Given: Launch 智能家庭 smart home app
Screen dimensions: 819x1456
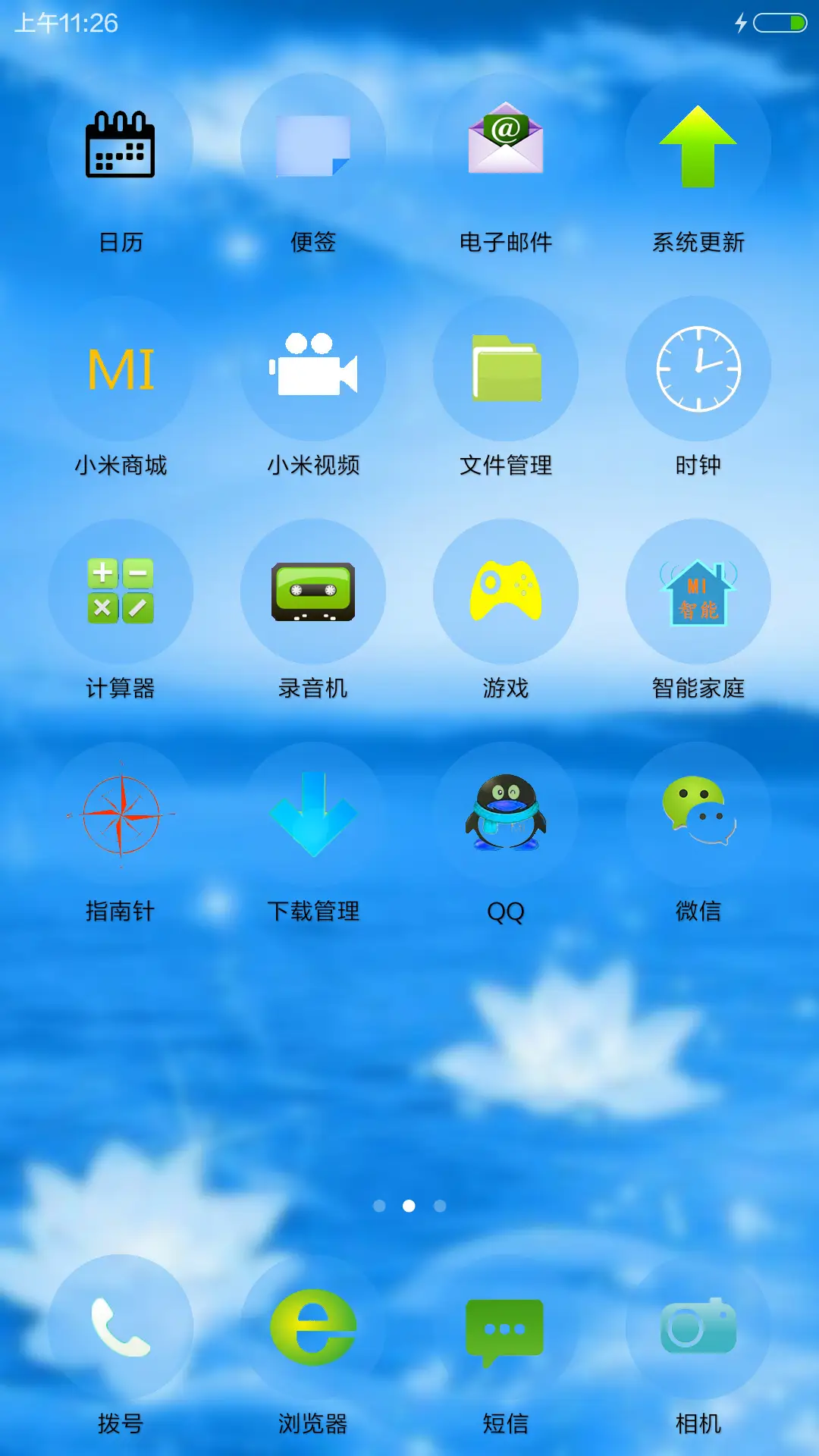Looking at the screenshot, I should 698,591.
